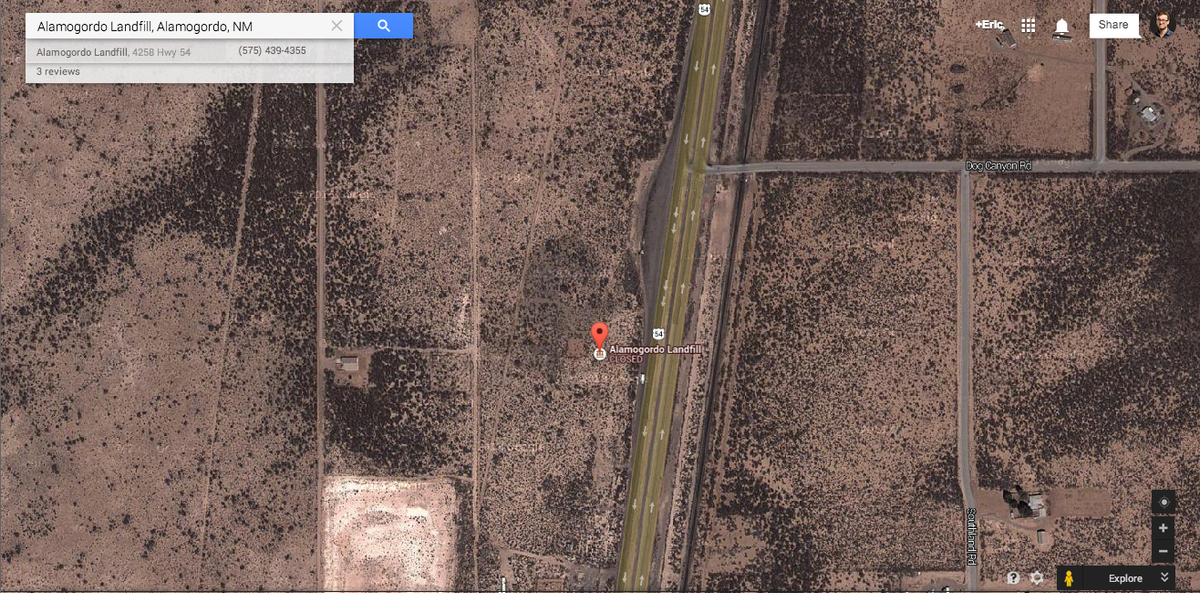
Task: Center map on my location
Action: [x=1162, y=502]
